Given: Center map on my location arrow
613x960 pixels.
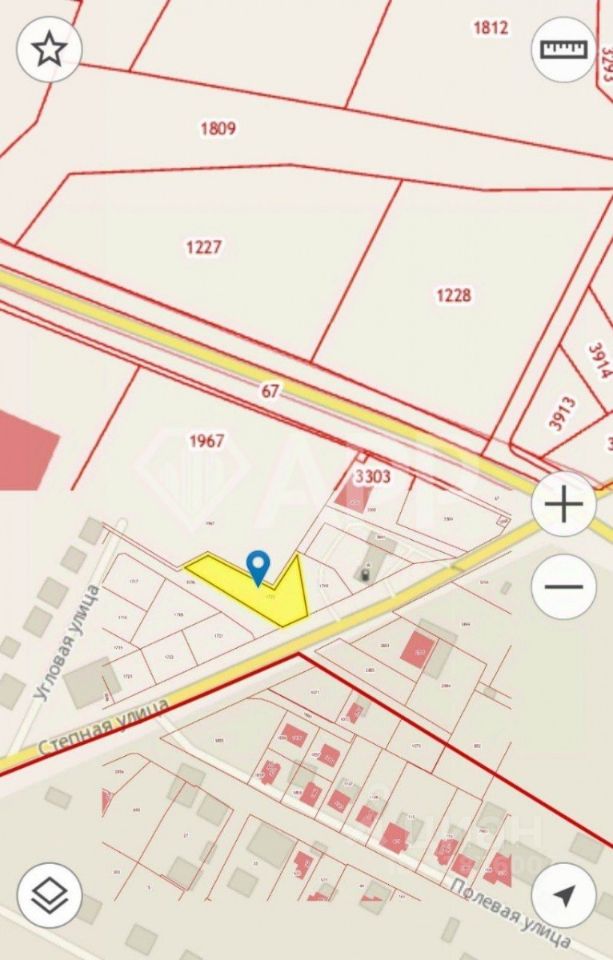Looking at the screenshot, I should [x=563, y=895].
